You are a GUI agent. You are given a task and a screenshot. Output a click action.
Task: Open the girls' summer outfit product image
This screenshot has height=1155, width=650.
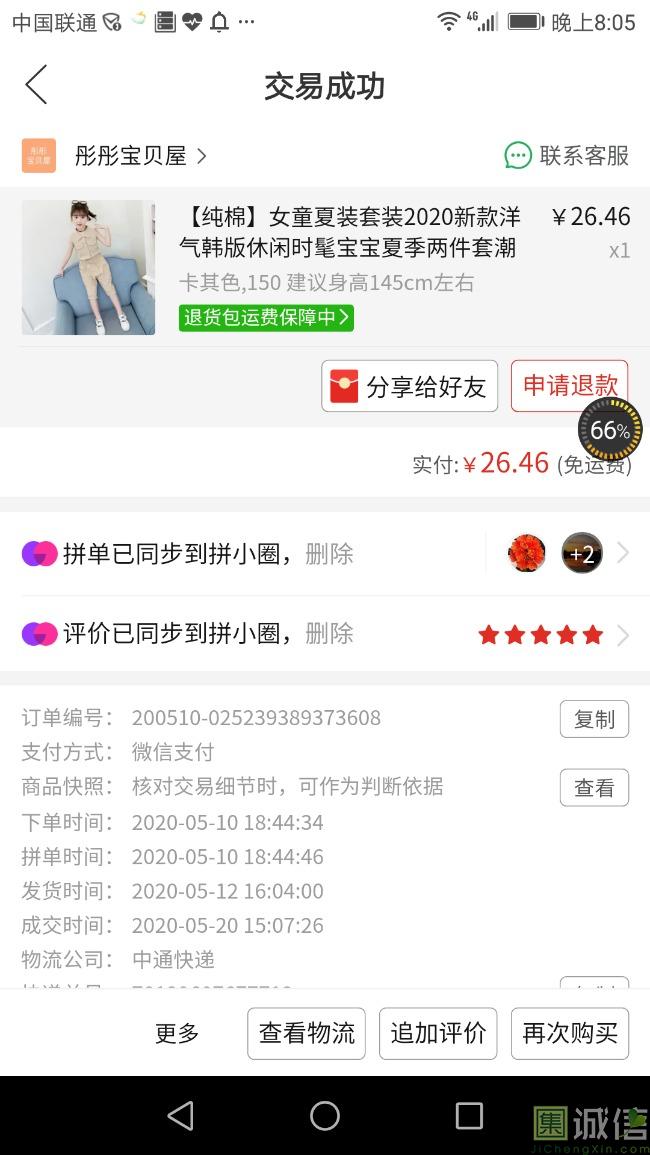coord(88,267)
